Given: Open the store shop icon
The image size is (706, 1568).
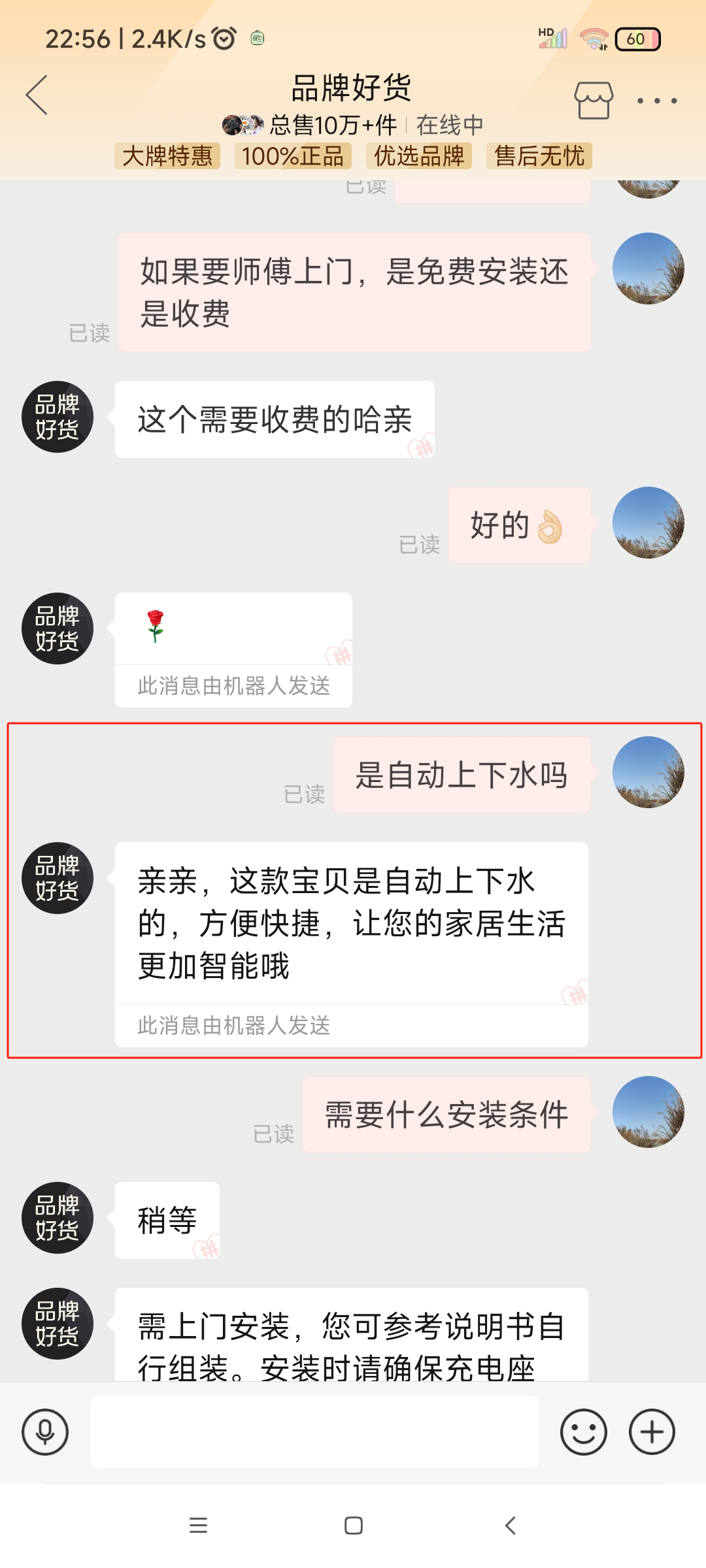Looking at the screenshot, I should pyautogui.click(x=594, y=100).
